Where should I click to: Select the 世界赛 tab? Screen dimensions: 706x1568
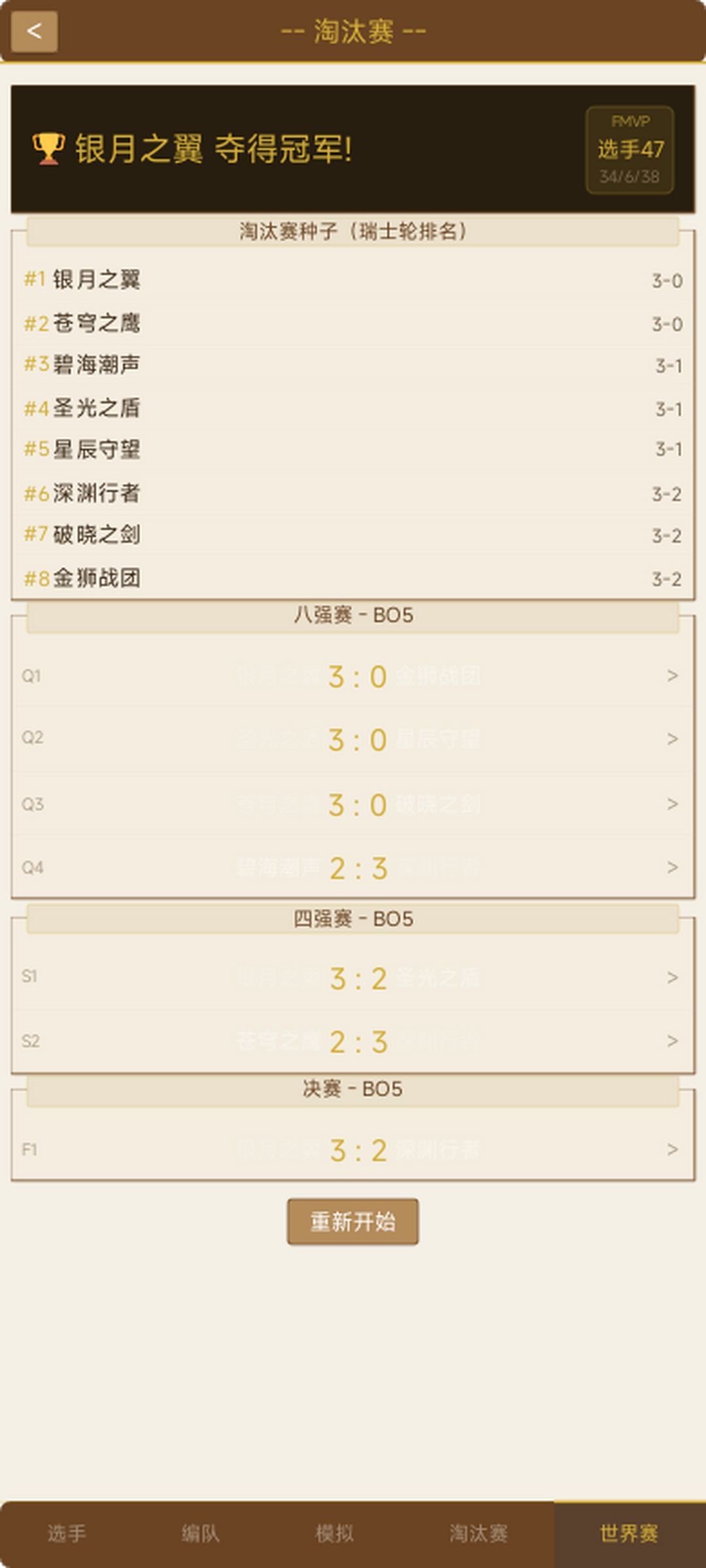[x=629, y=1533]
